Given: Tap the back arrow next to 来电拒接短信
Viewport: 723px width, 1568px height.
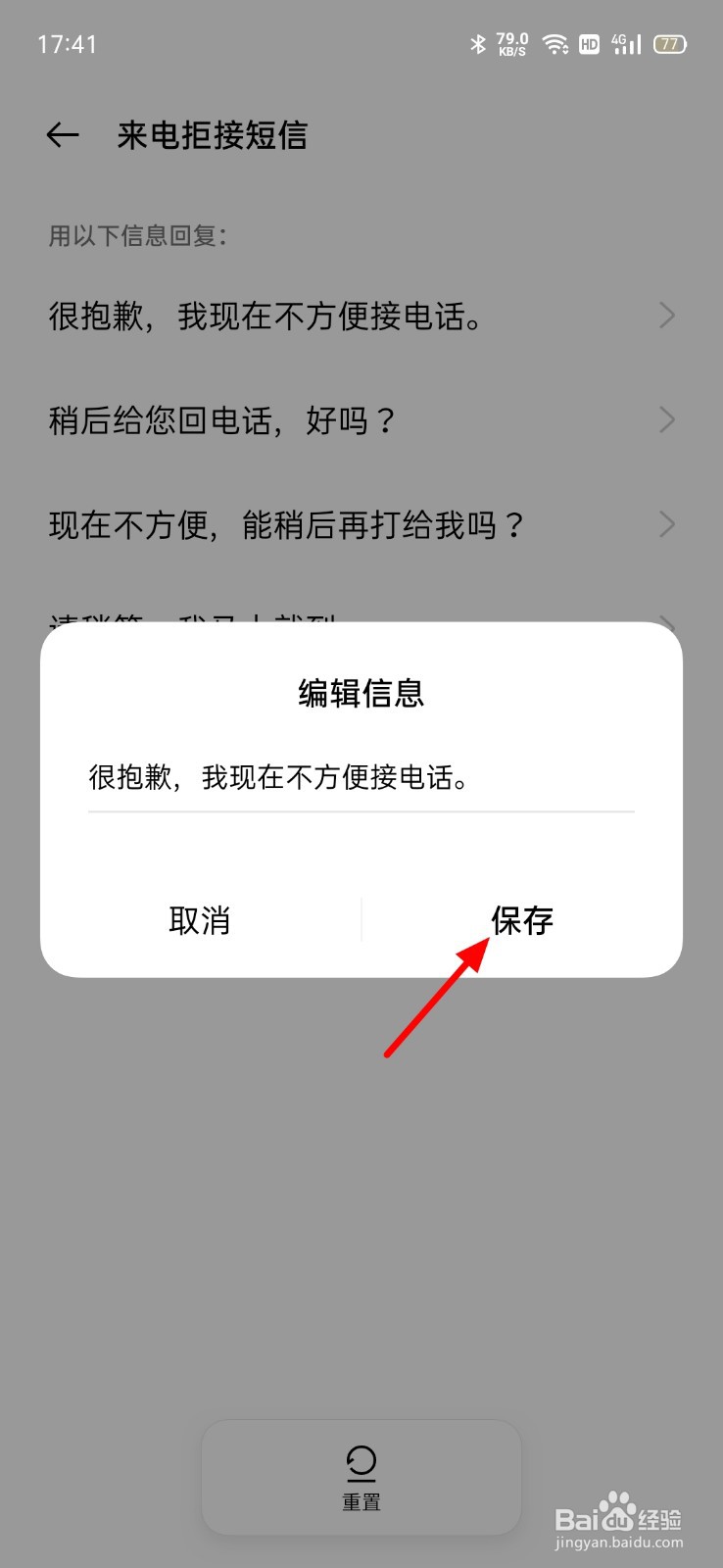Looking at the screenshot, I should (x=62, y=134).
